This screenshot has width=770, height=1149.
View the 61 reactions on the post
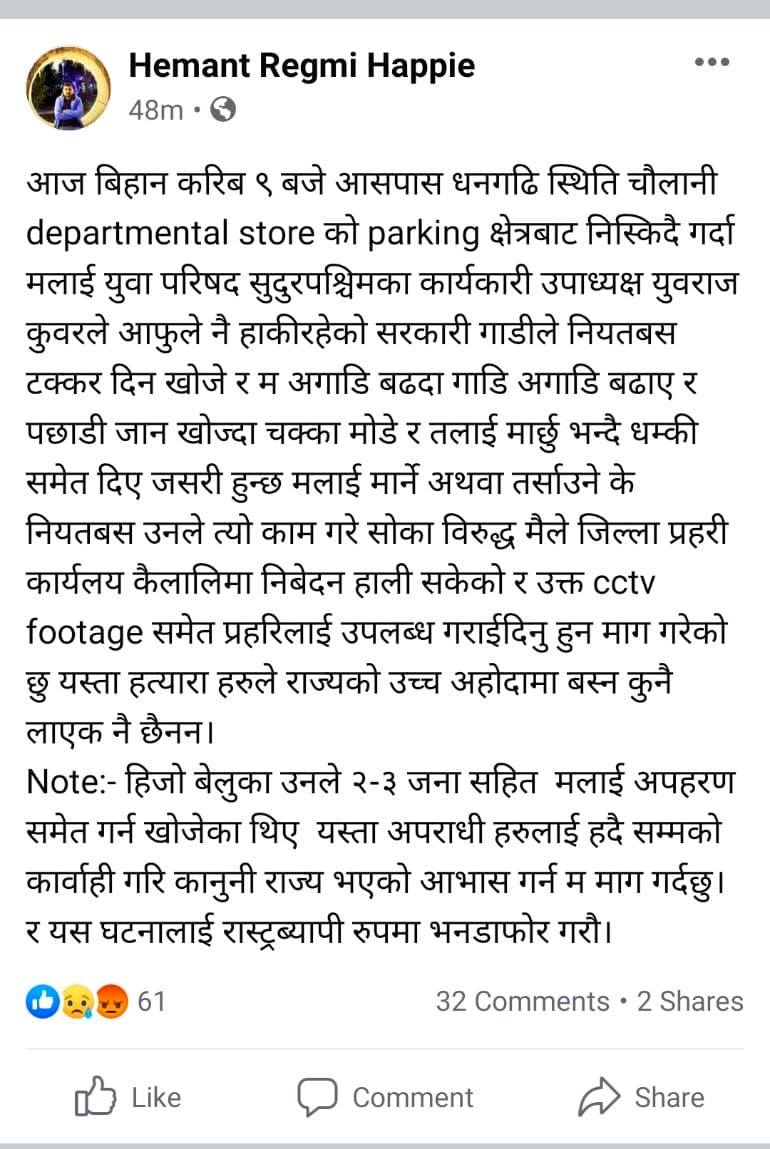pos(96,1001)
